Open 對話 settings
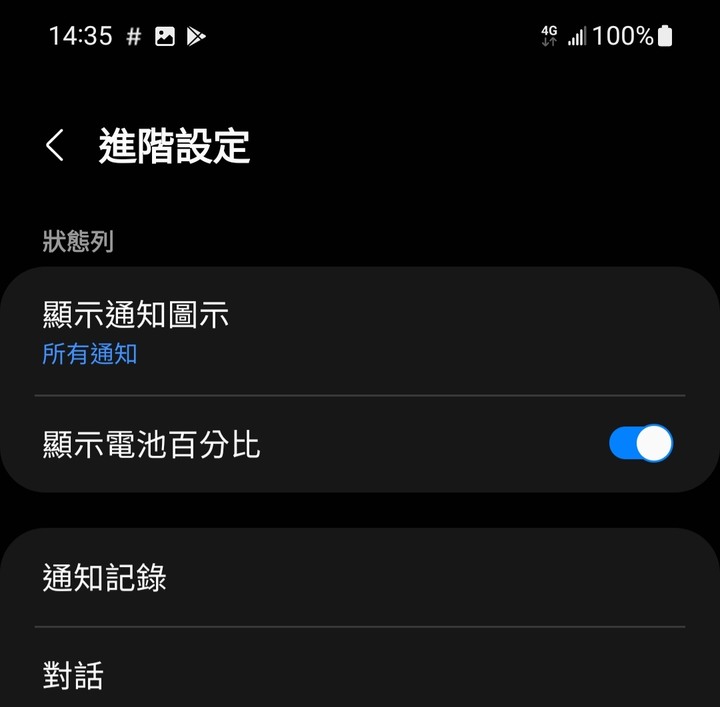720x707 pixels. click(300, 676)
